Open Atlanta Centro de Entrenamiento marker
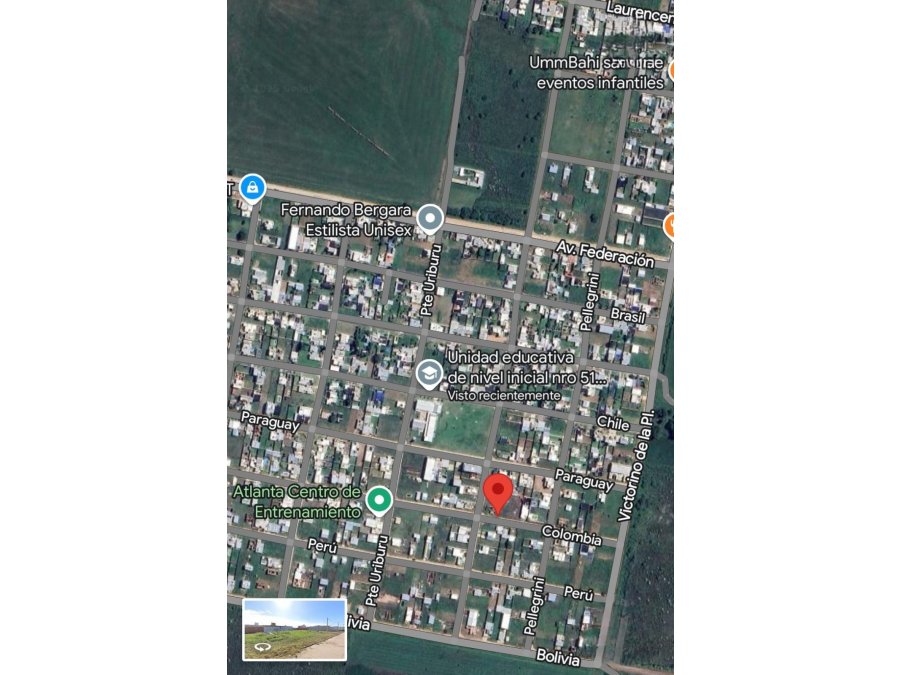Viewport: 900px width, 675px height. coord(378,498)
